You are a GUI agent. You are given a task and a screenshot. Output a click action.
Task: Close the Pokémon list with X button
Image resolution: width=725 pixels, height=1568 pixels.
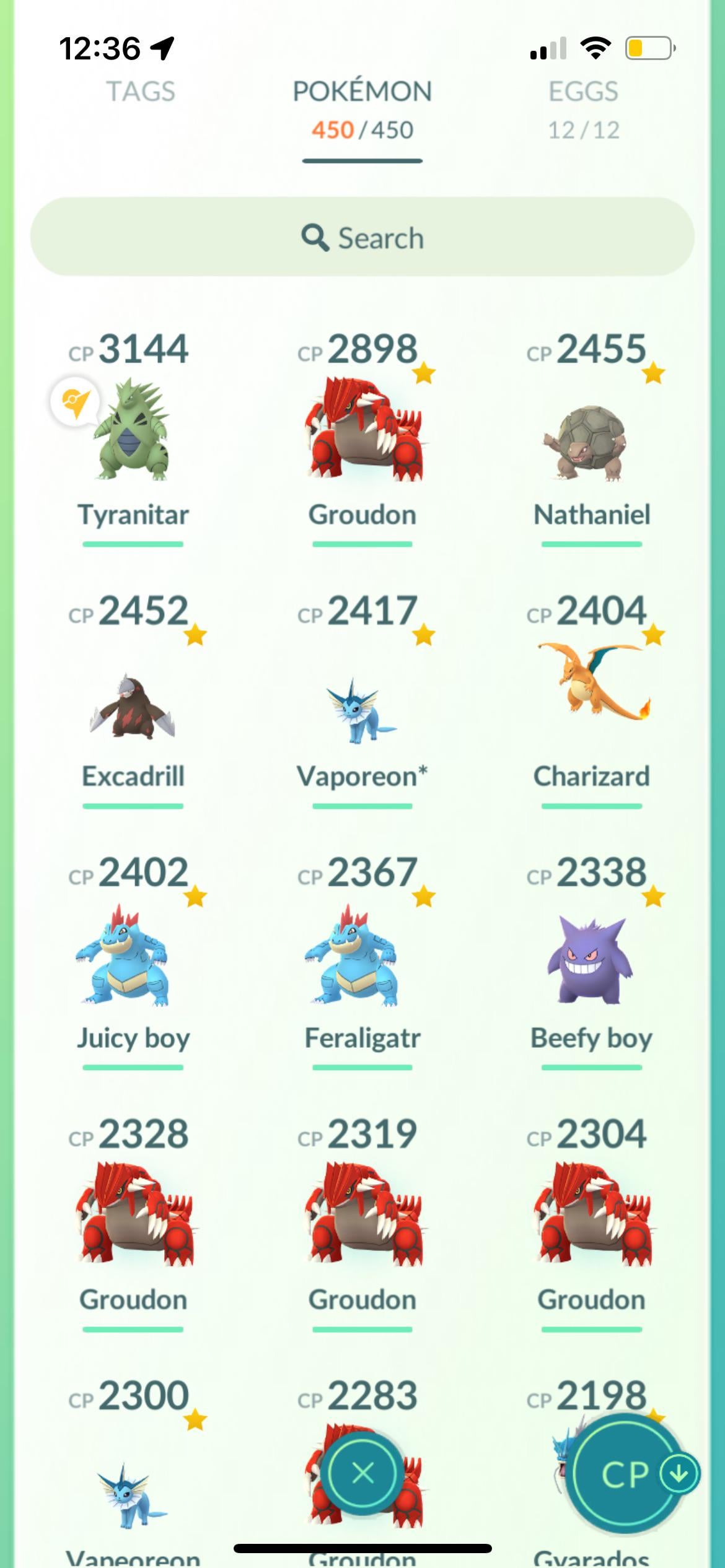(x=362, y=1474)
